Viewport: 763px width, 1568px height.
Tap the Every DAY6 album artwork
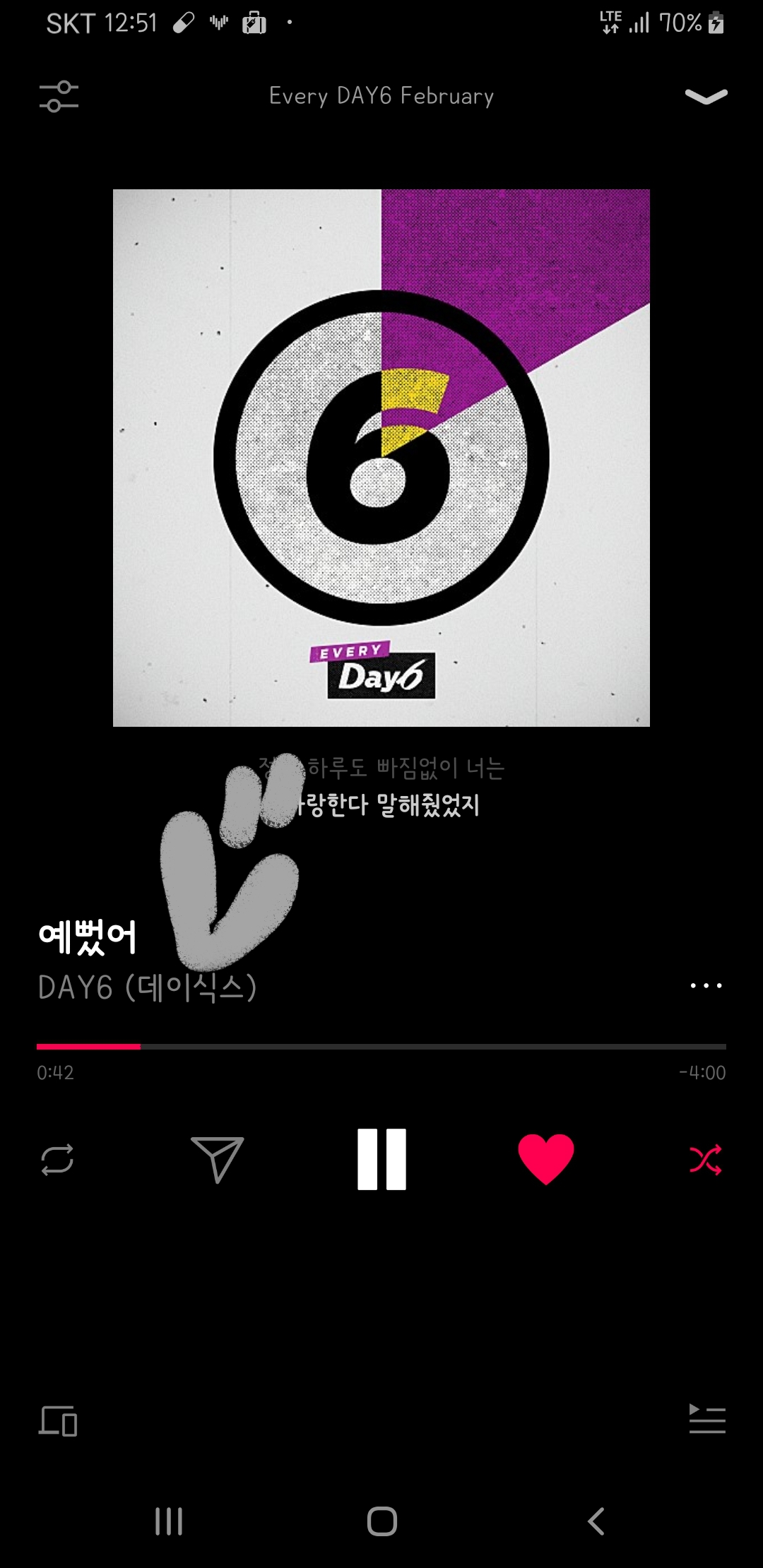pyautogui.click(x=381, y=459)
